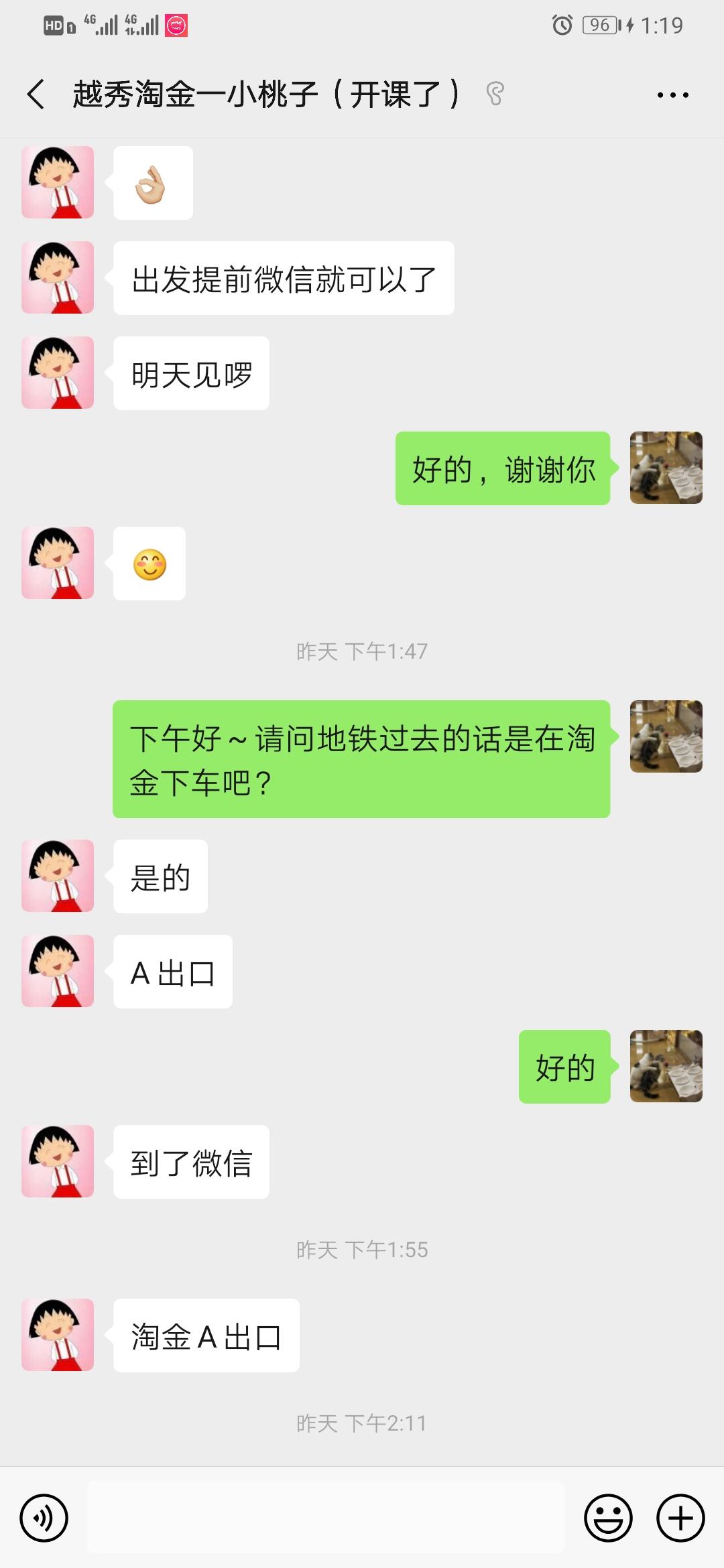Tap the battery indicator showing 96
This screenshot has height=1568, width=724.
[x=601, y=25]
